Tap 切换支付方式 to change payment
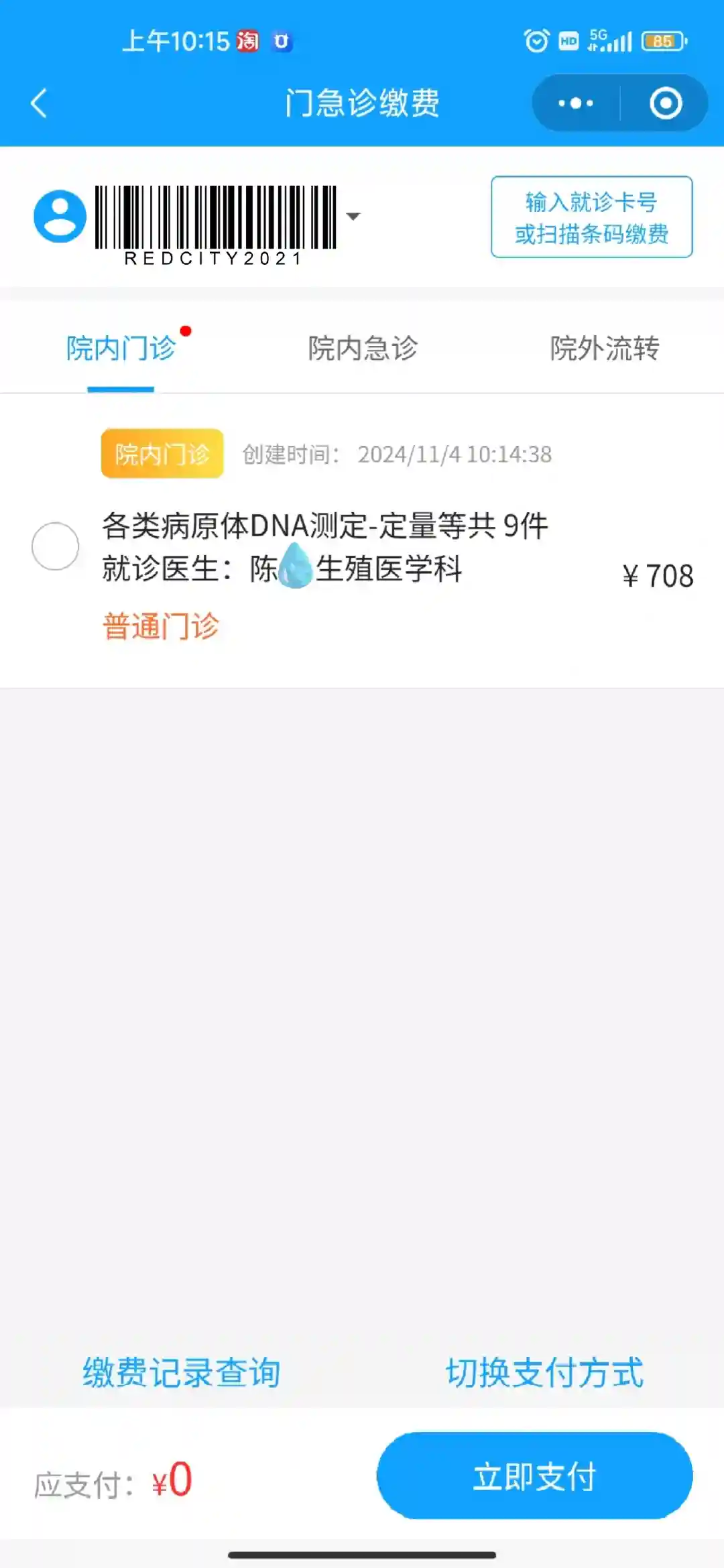Image resolution: width=724 pixels, height=1568 pixels. click(x=544, y=1372)
